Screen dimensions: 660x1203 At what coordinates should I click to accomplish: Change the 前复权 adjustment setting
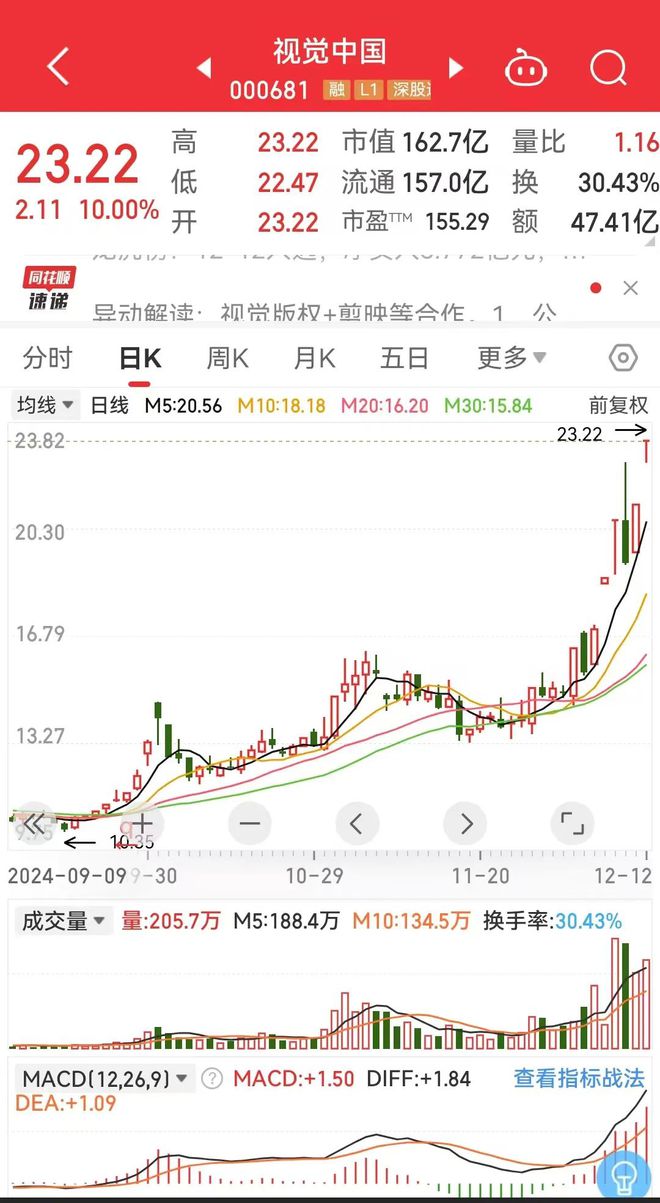pyautogui.click(x=618, y=405)
